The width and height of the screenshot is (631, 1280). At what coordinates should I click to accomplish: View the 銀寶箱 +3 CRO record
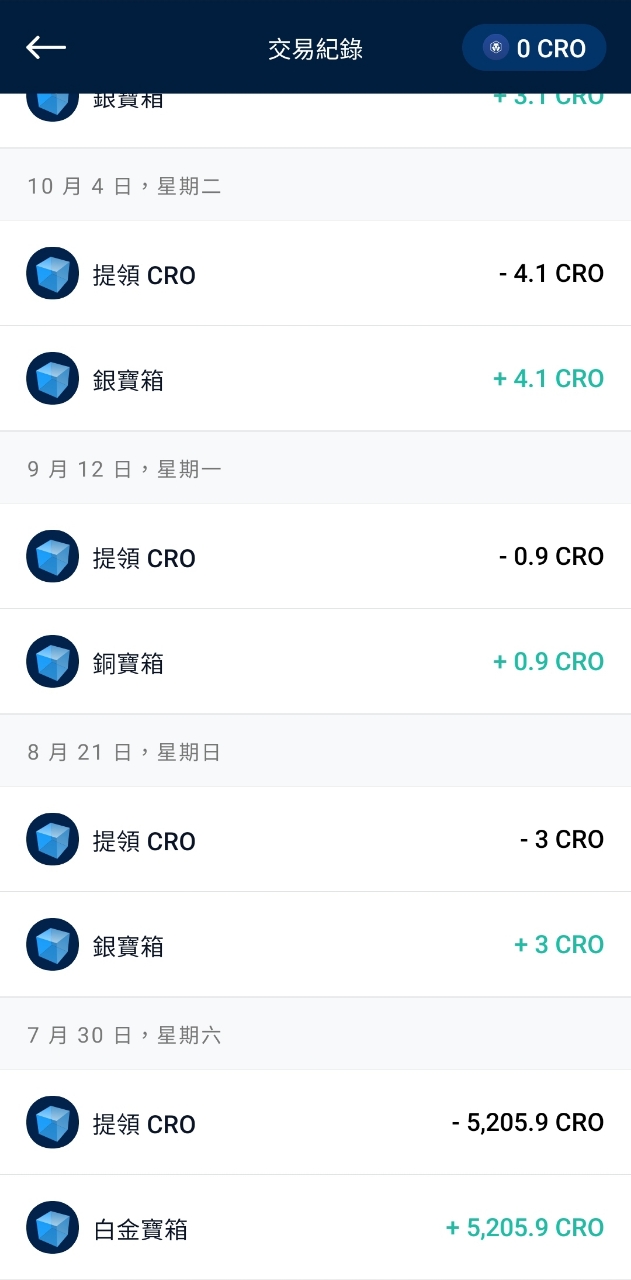coord(315,945)
